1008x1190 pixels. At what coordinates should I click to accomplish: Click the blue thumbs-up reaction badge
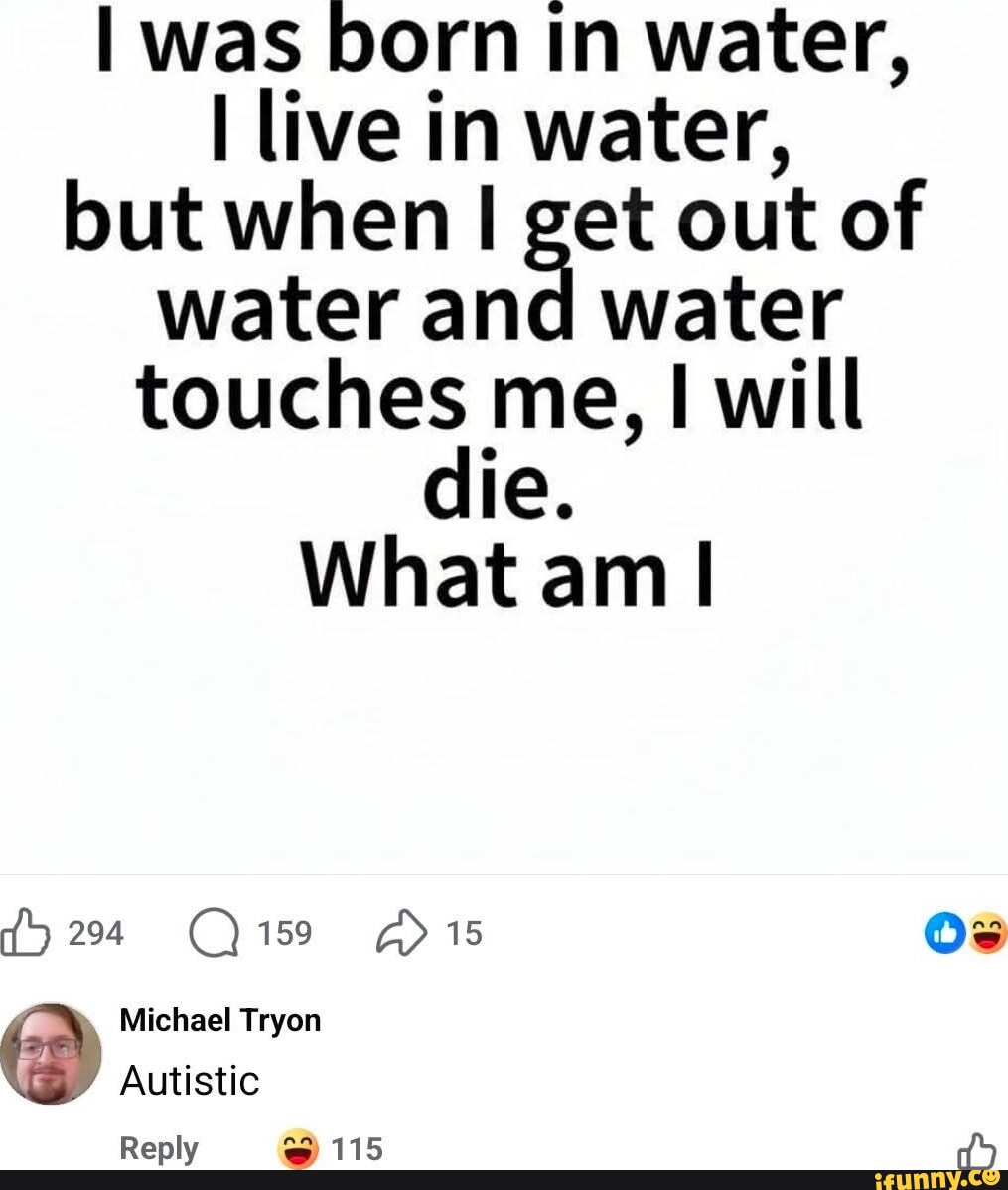click(x=943, y=932)
